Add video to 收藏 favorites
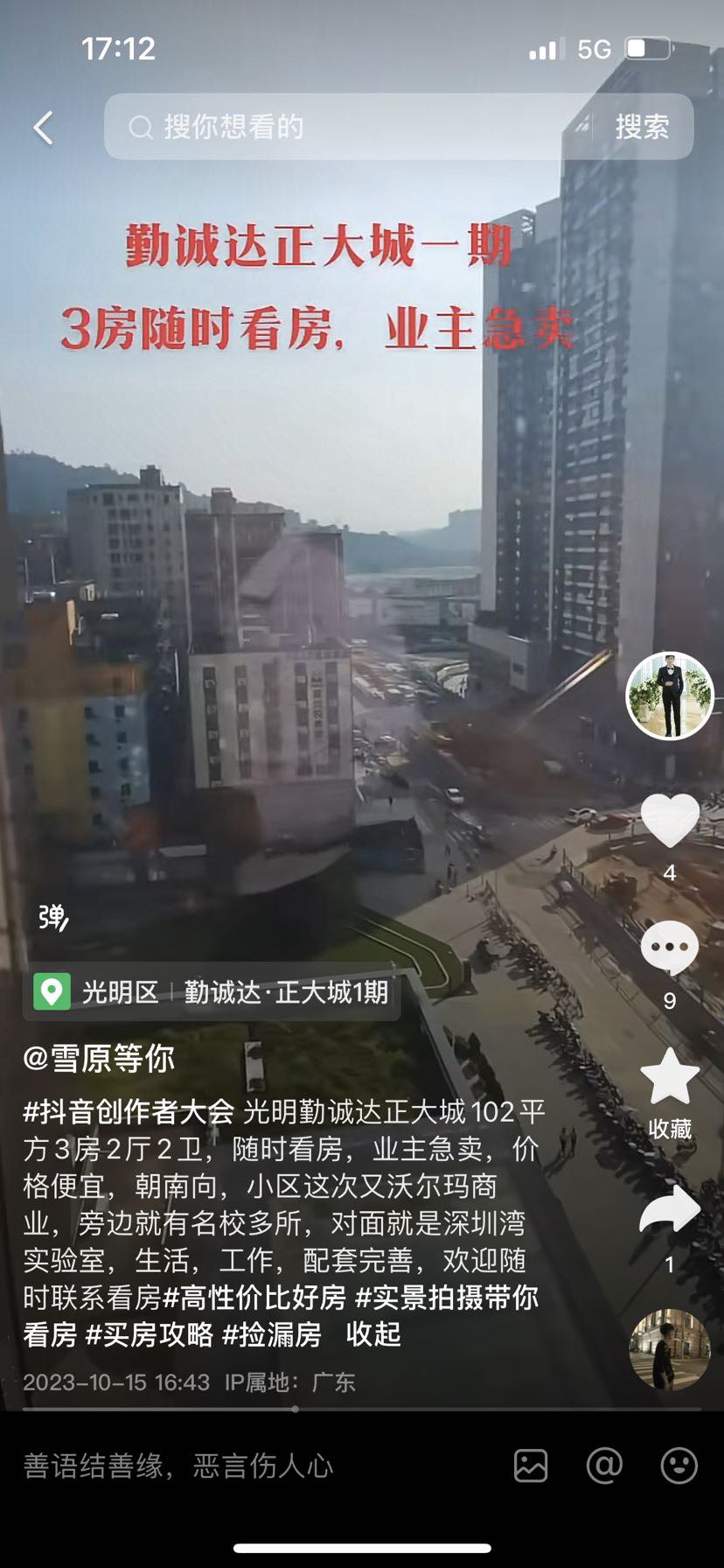 [x=670, y=1078]
